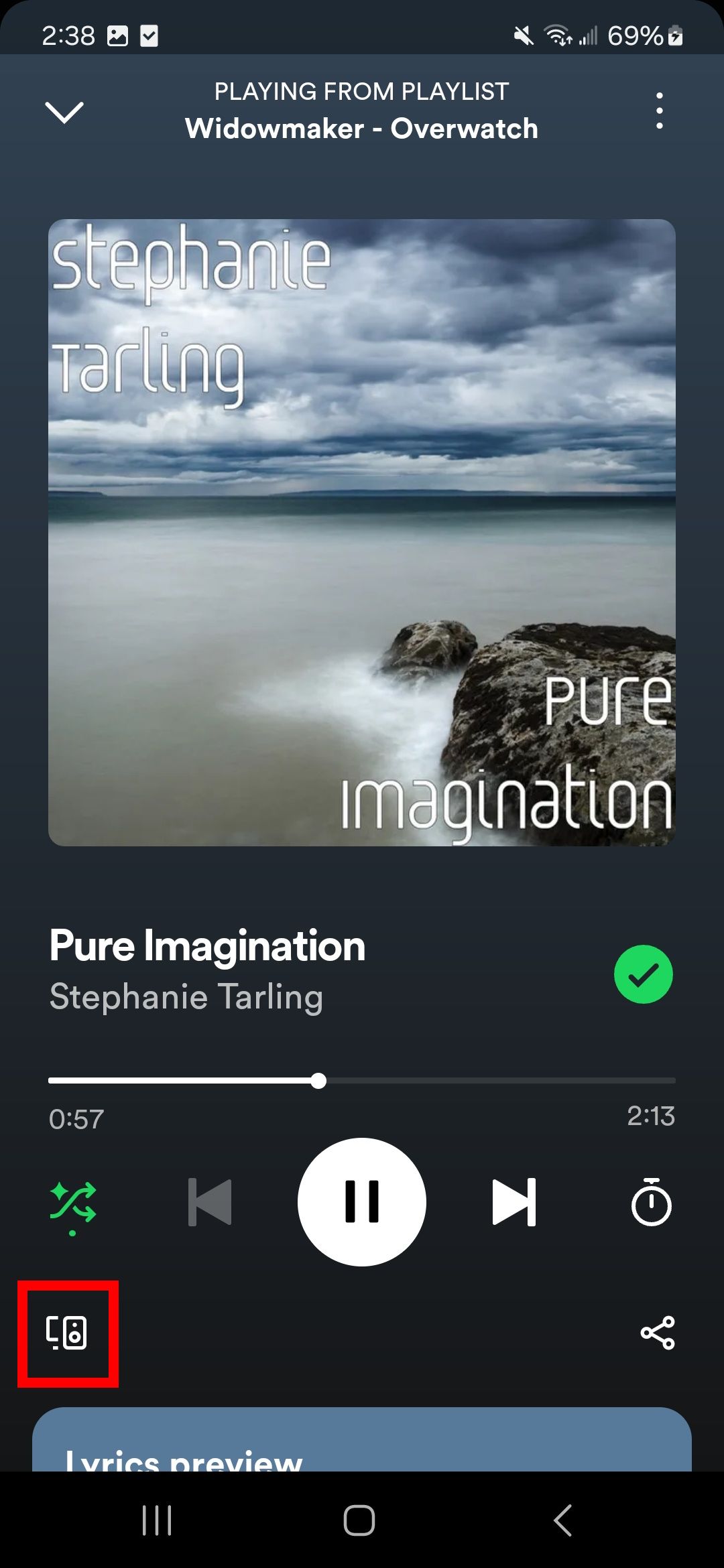
Task: Expand the Lyrics preview card
Action: [362, 1467]
